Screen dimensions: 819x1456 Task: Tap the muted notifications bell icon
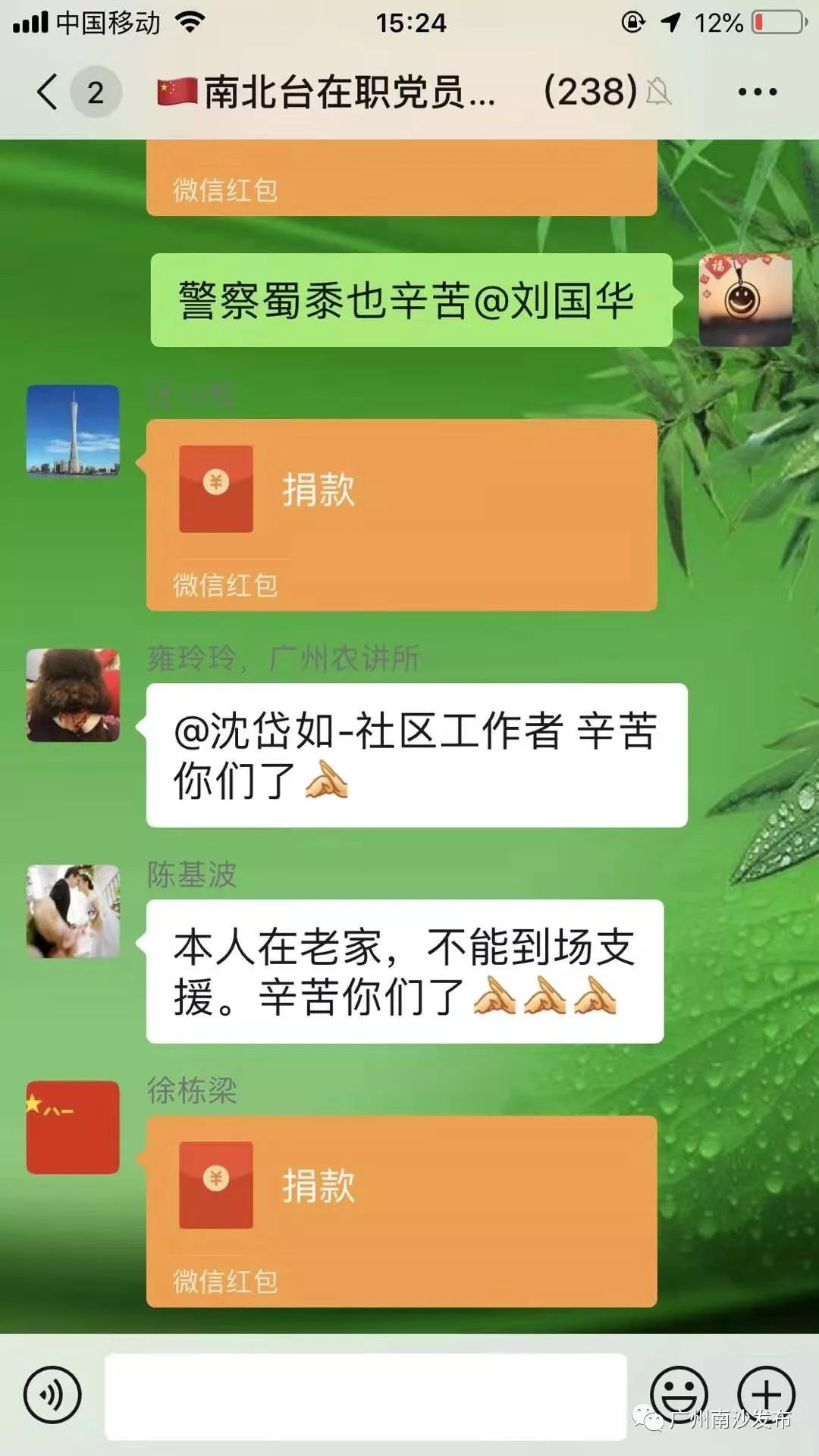point(659,91)
